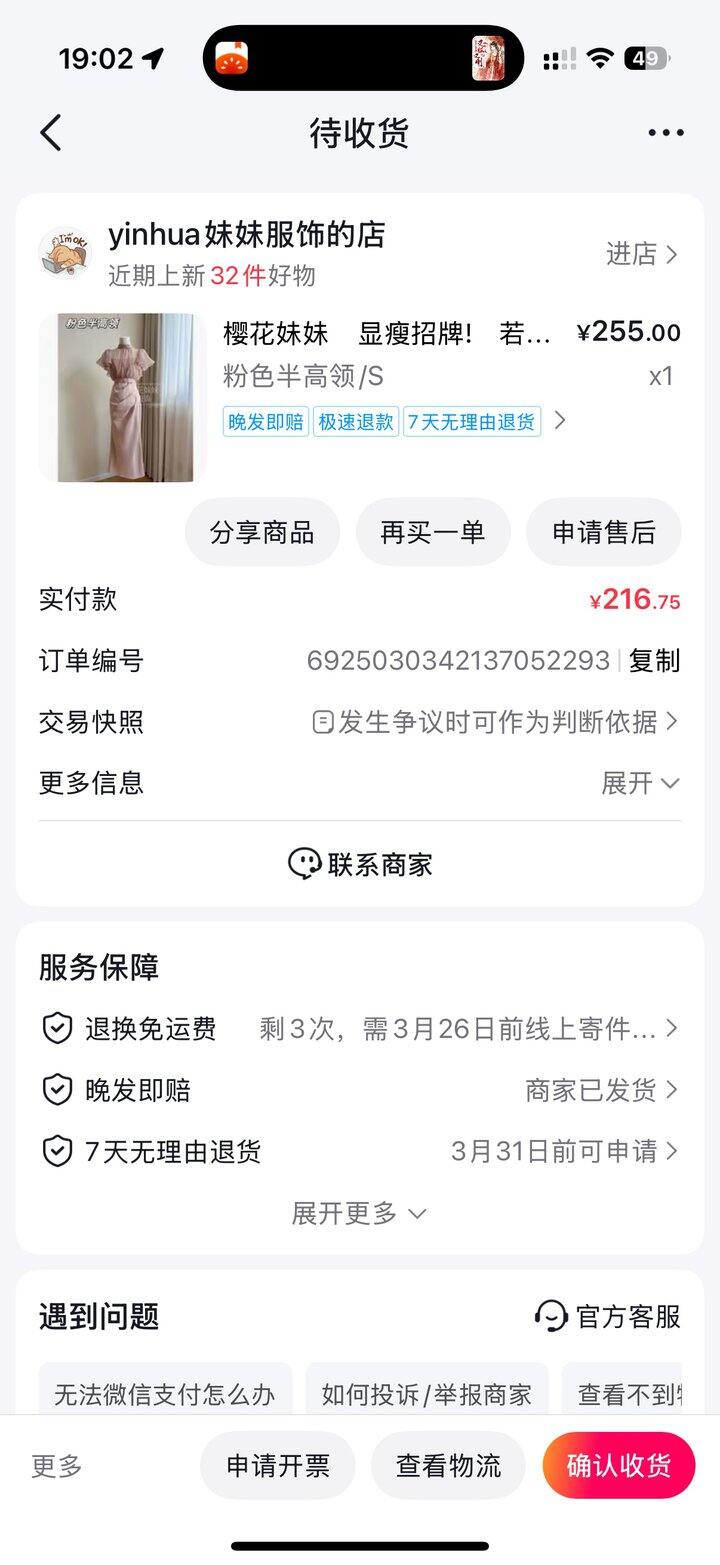Image resolution: width=720 pixels, height=1565 pixels.
Task: Request after-sales with 申请售后
Action: 604,532
